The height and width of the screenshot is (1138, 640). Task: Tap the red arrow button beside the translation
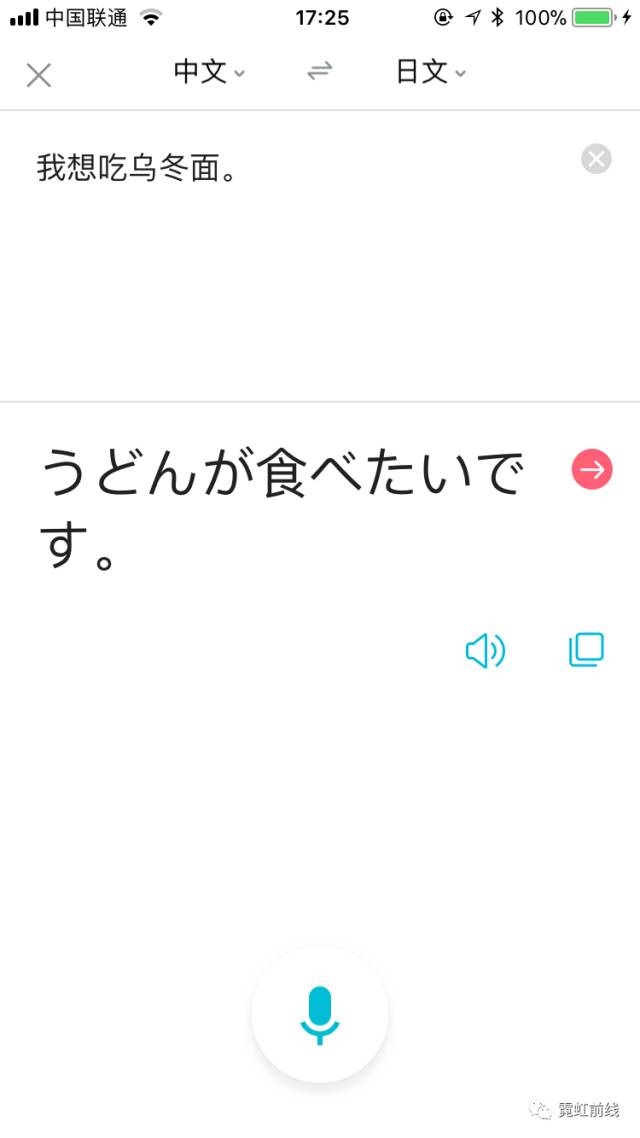point(592,470)
